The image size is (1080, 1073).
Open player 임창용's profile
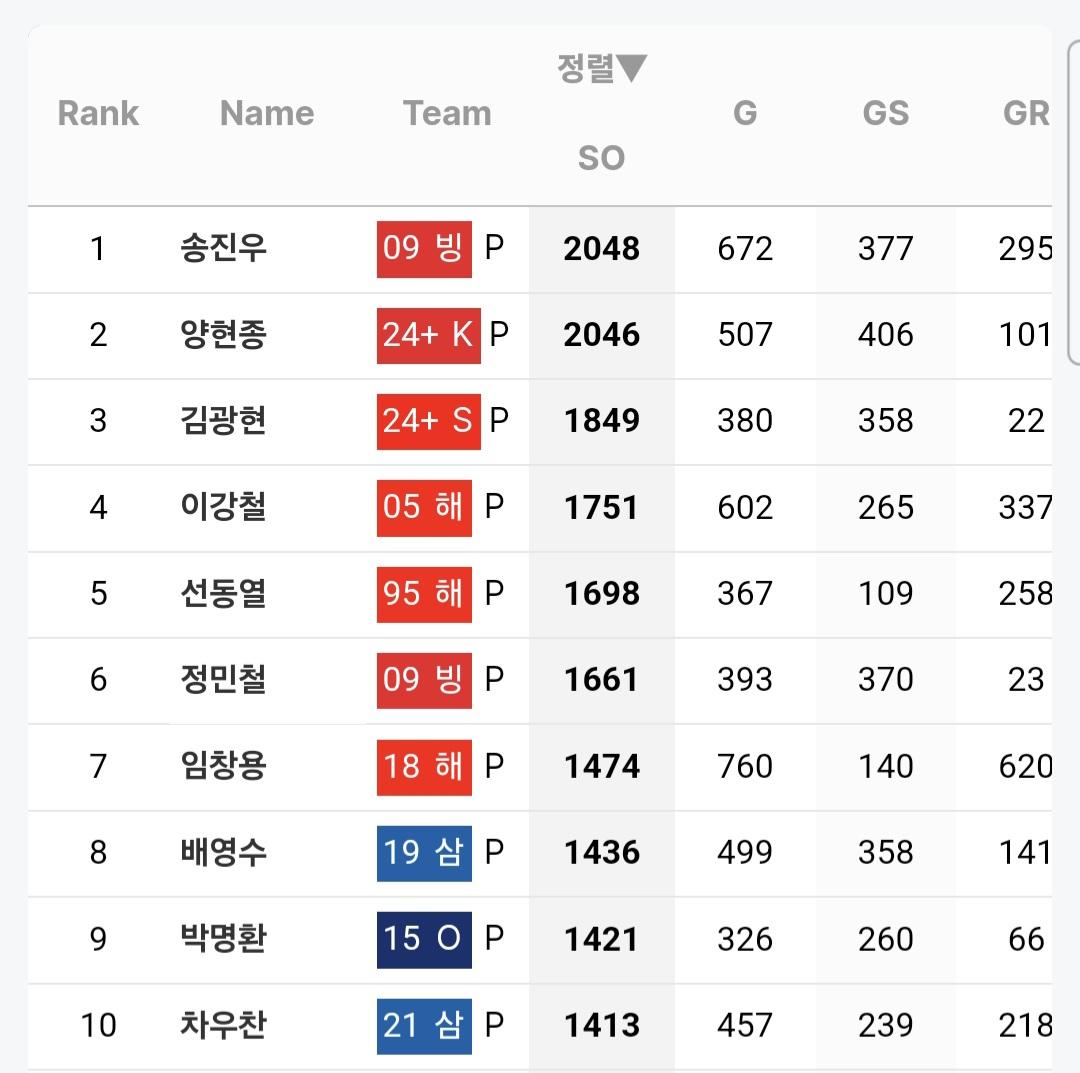(223, 766)
